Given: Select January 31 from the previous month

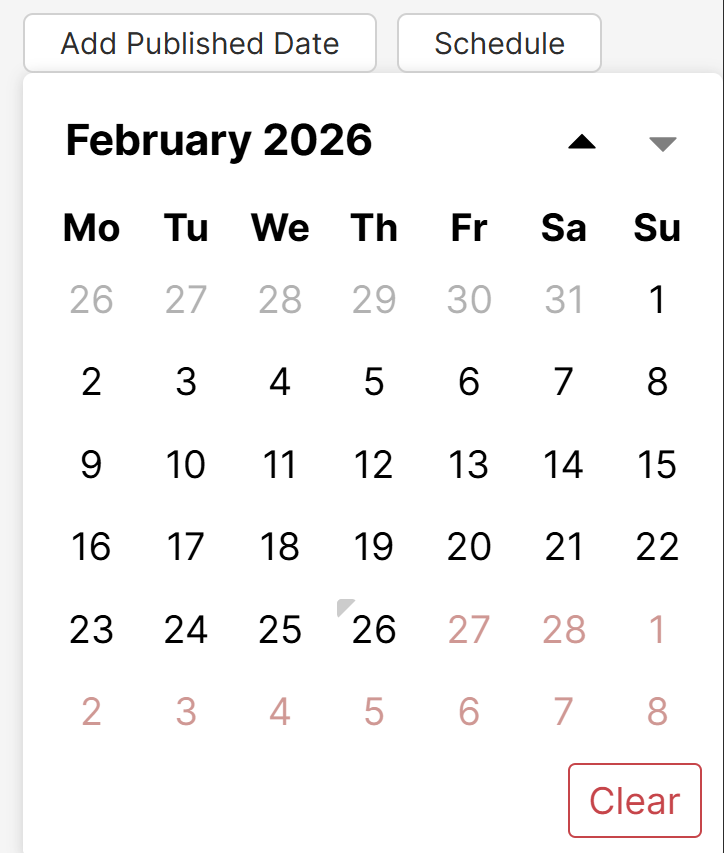Looking at the screenshot, I should point(563,300).
